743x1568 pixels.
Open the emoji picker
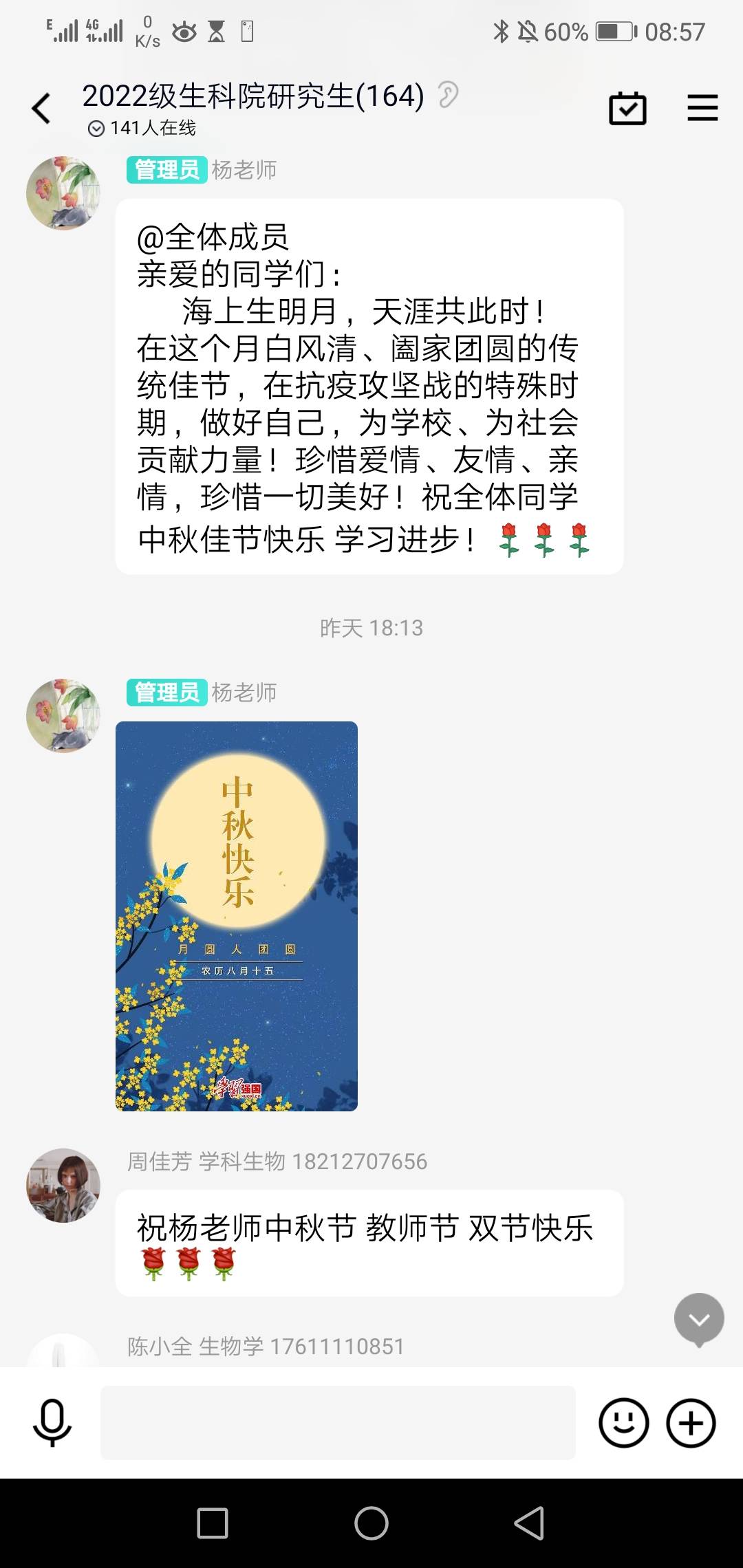tap(623, 1422)
